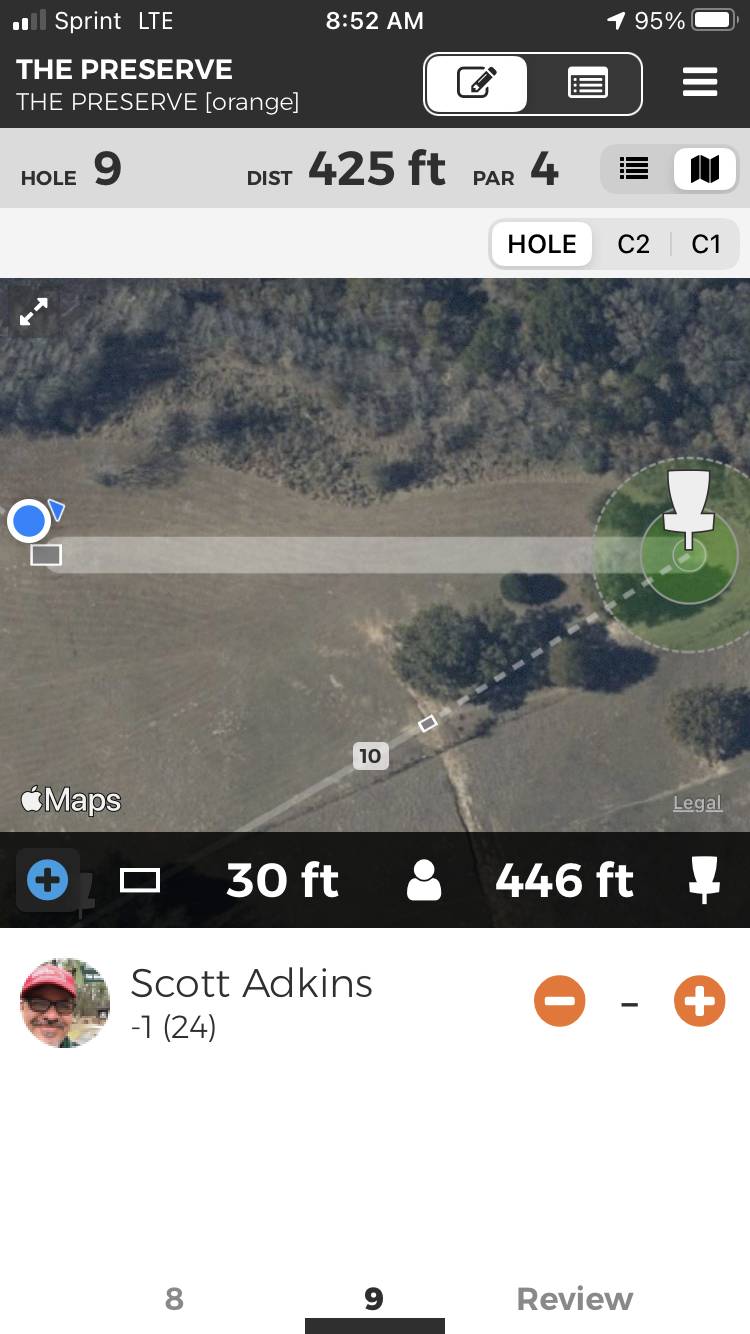Select the C1 map zoom option

(x=705, y=244)
